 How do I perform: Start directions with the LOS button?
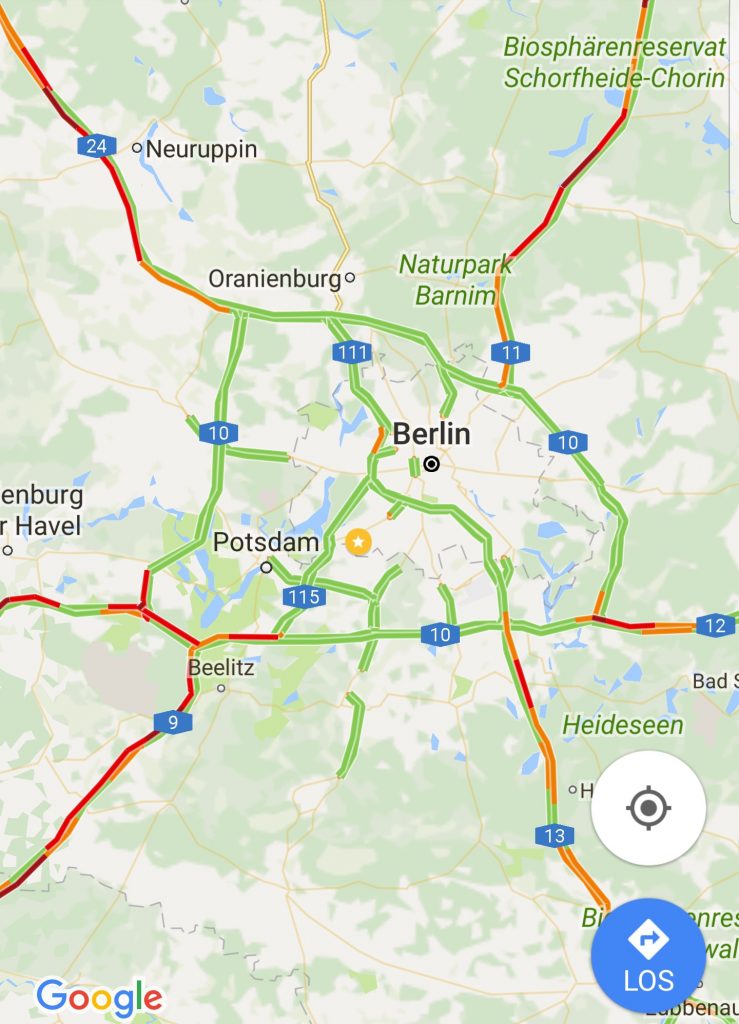point(648,957)
